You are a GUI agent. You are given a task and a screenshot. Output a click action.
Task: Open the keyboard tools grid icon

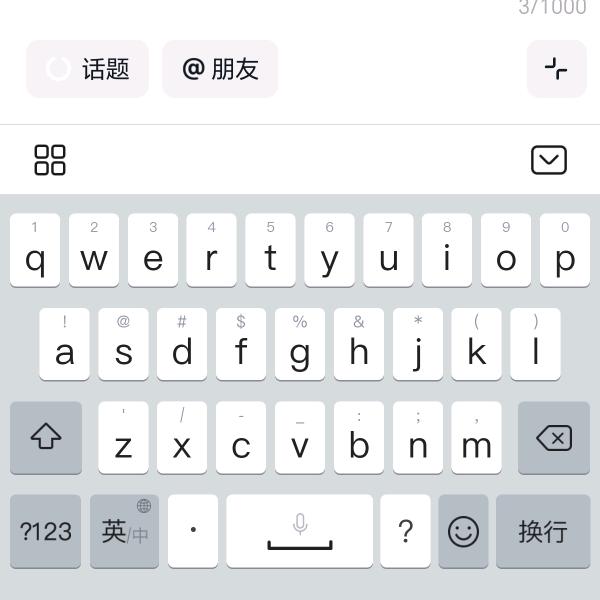50,160
